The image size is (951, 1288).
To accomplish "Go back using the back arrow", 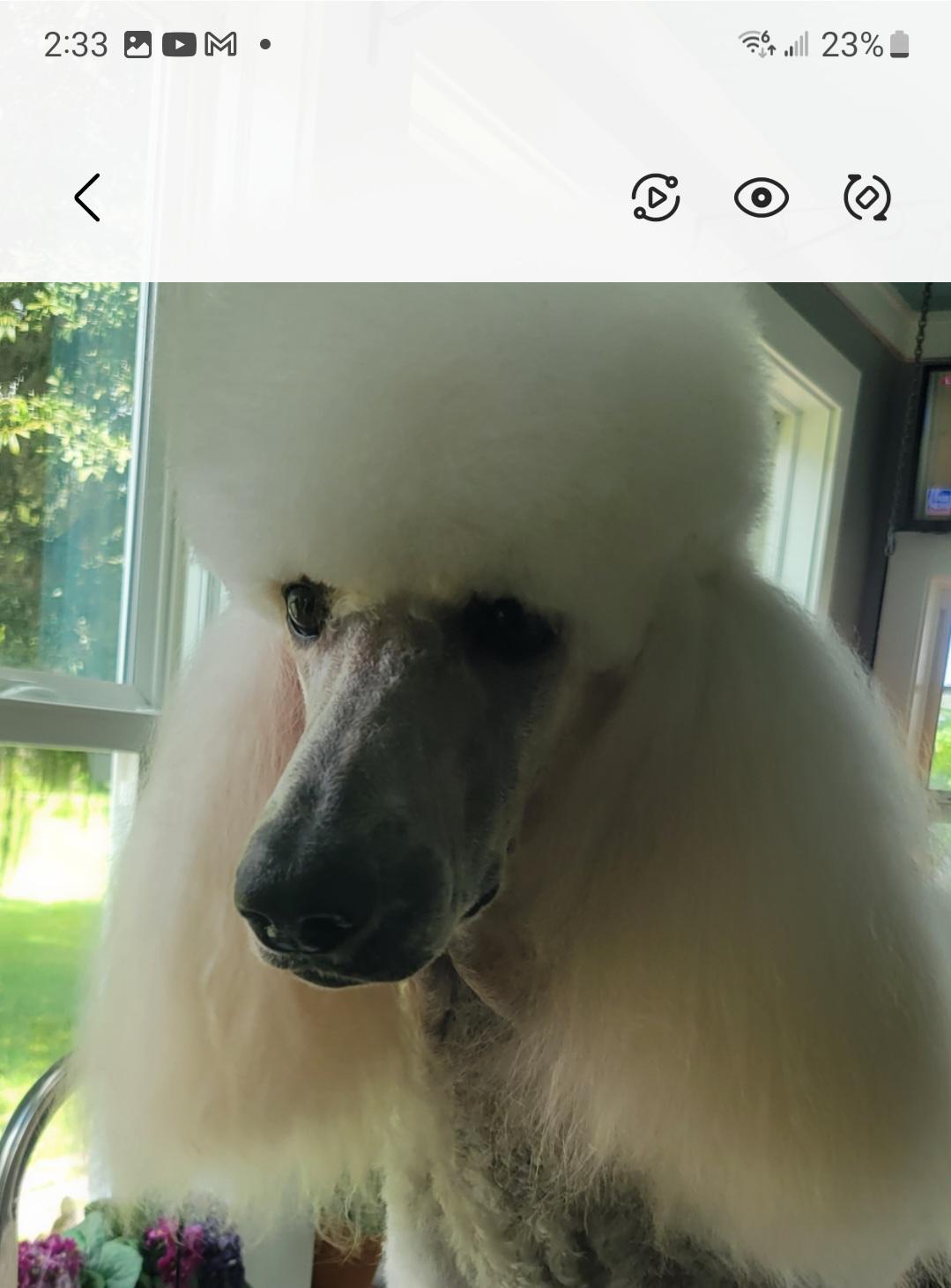I will pos(87,197).
